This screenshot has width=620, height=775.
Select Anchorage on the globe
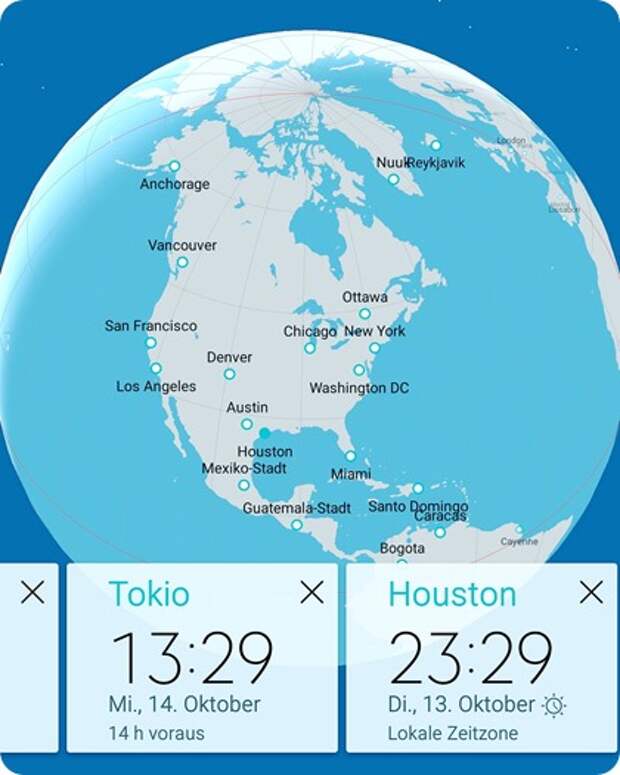coord(174,167)
